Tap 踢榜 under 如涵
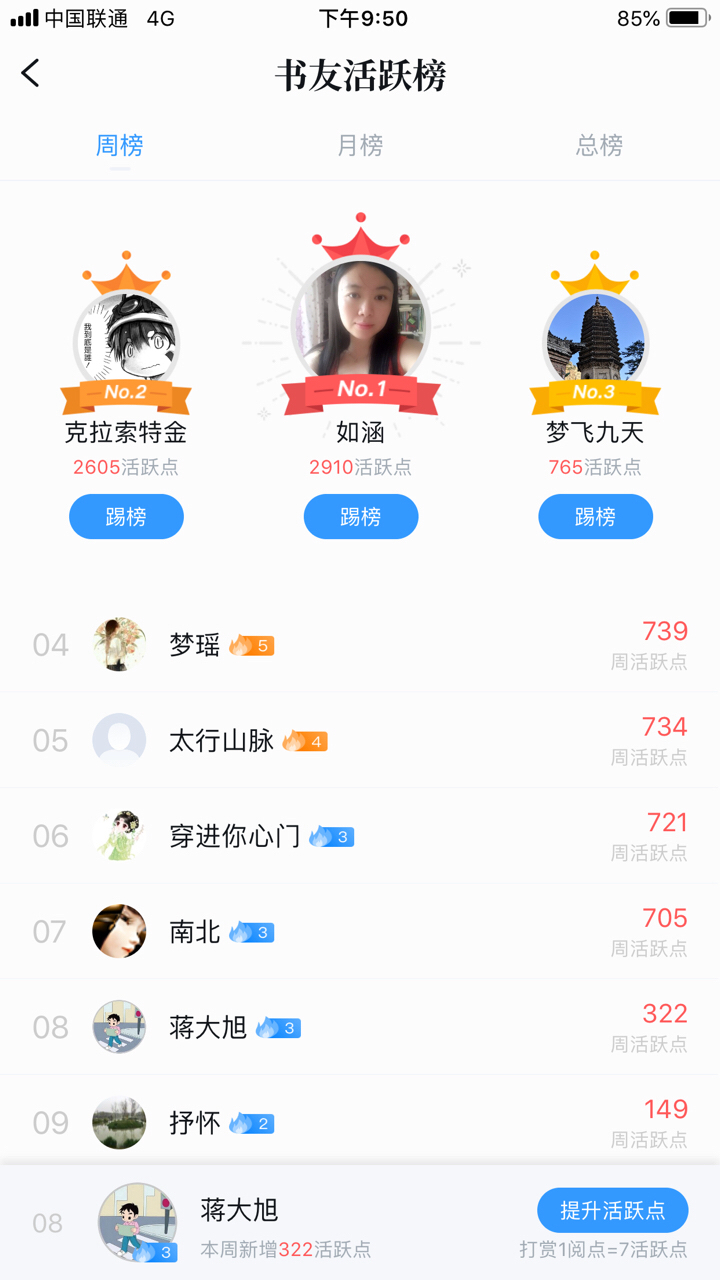This screenshot has width=720, height=1280. point(360,517)
